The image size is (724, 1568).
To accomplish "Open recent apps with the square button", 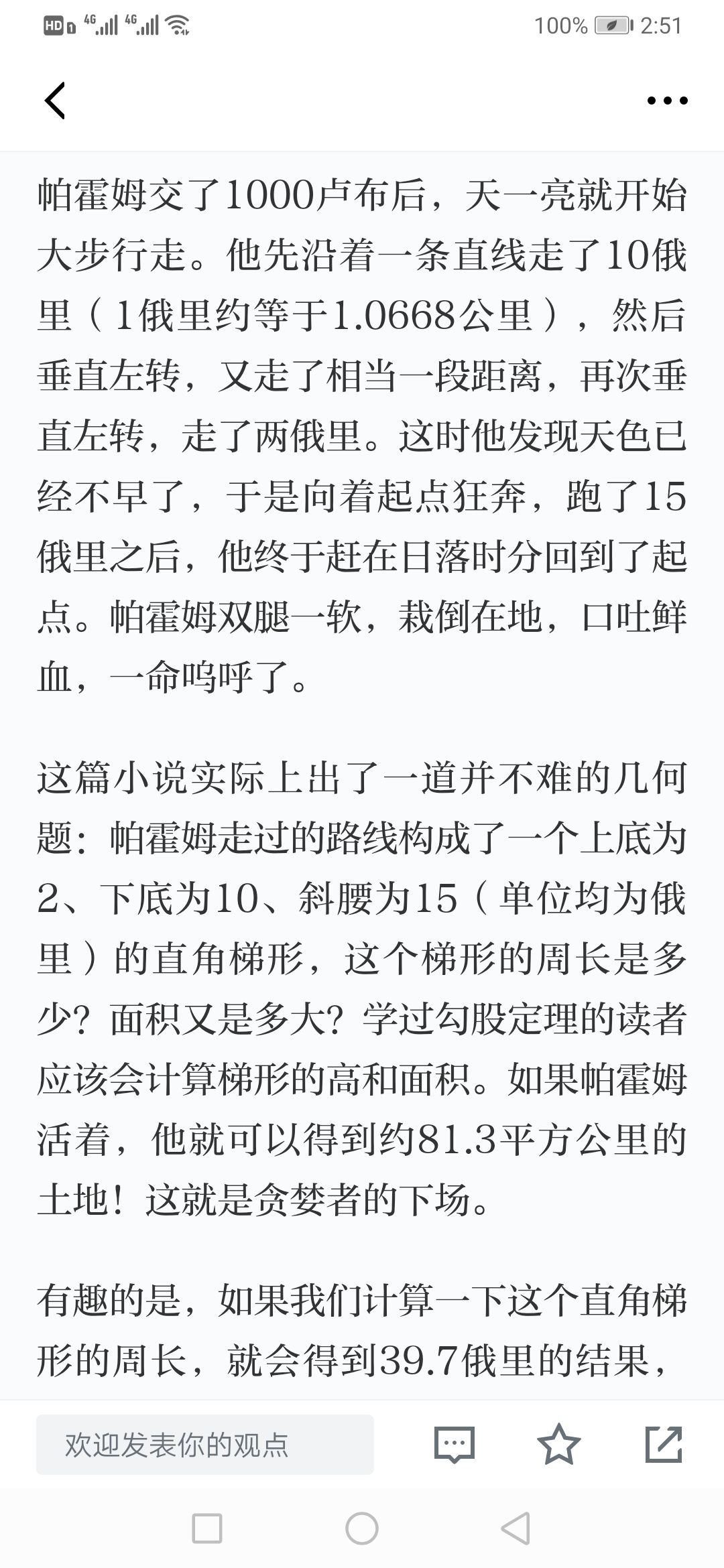I will click(207, 1529).
